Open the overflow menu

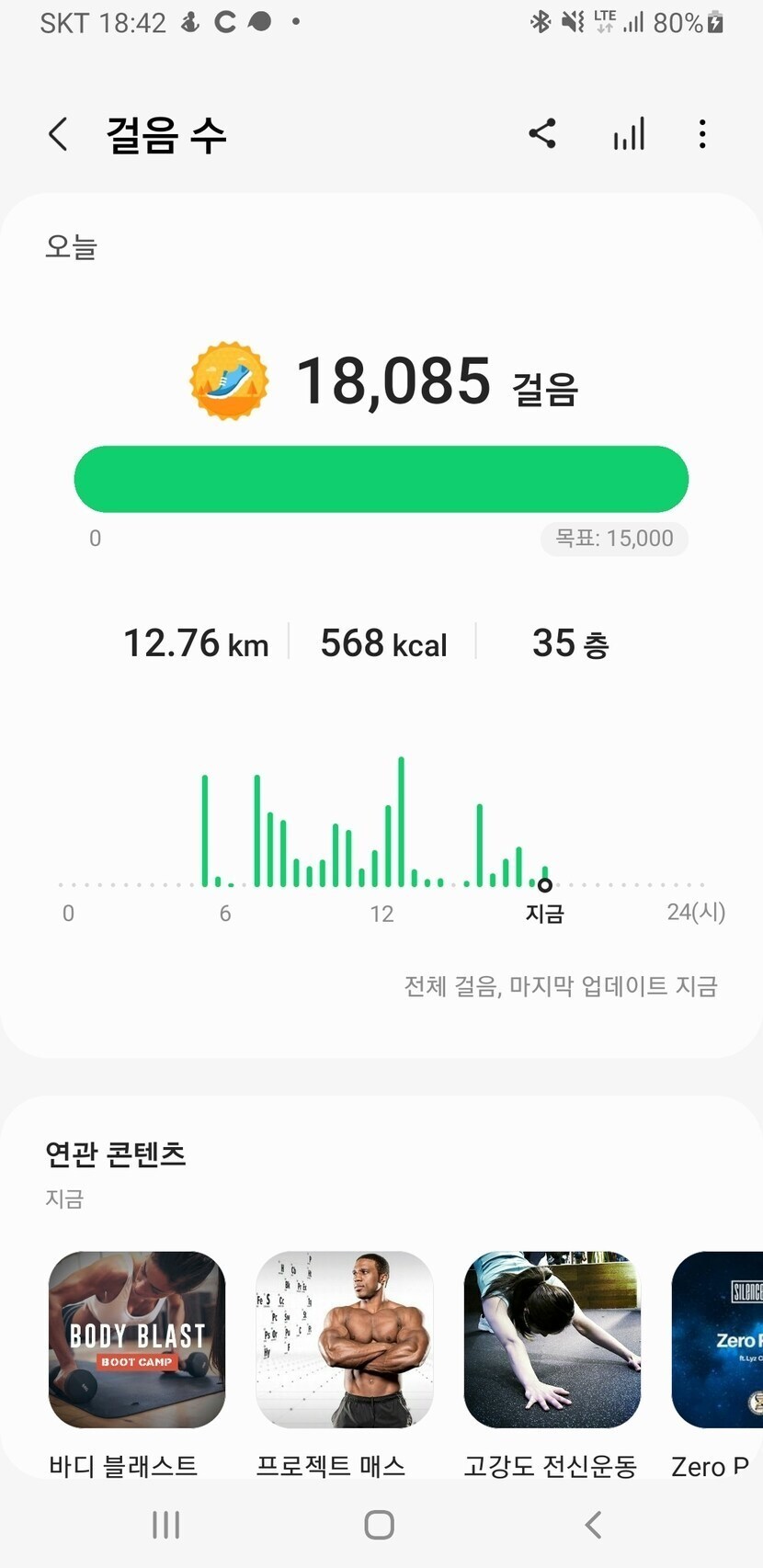click(x=702, y=134)
